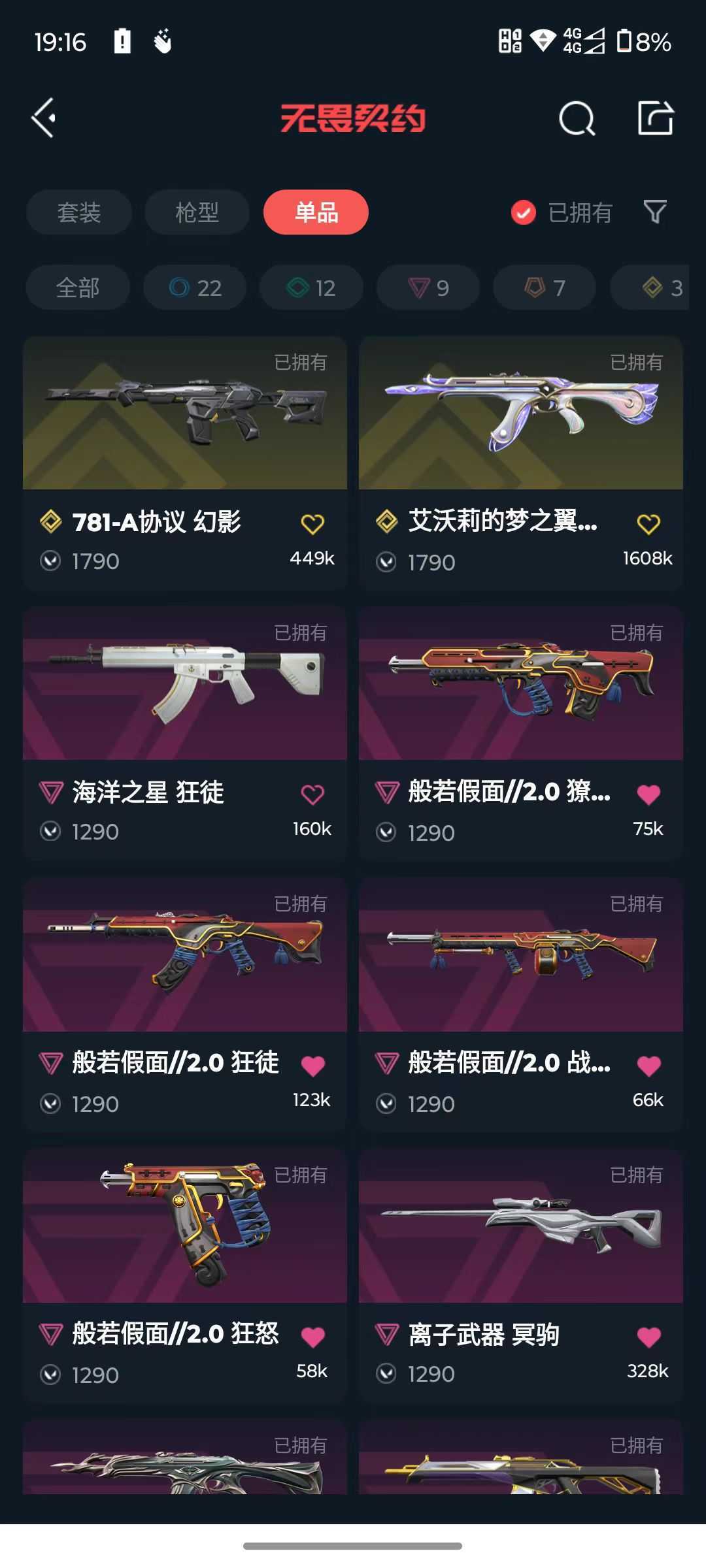Like the 艾沃莉的梦之翼 skin
Image resolution: width=706 pixels, height=1568 pixels.
pos(648,524)
